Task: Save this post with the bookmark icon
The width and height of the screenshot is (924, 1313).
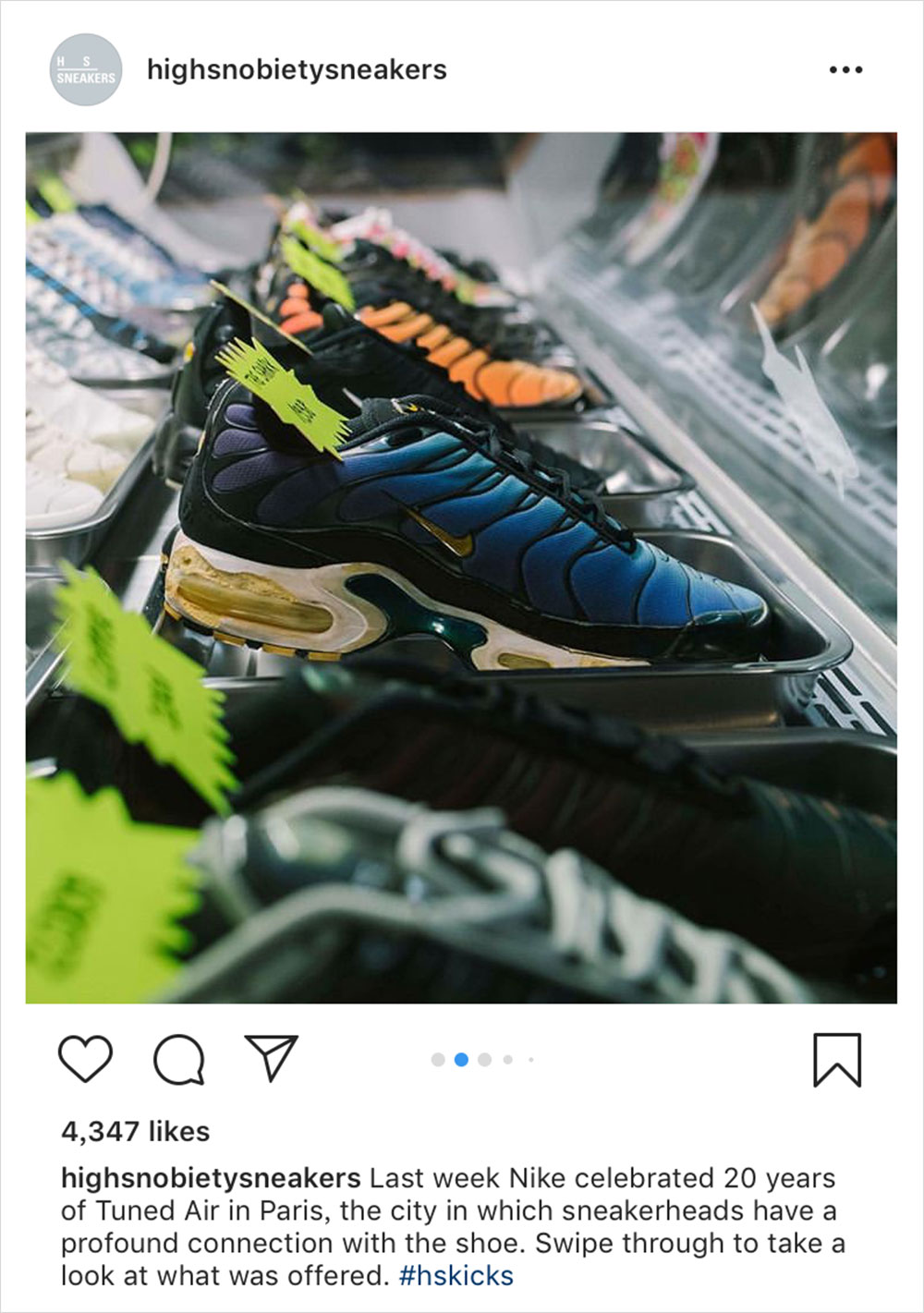Action: 837,1060
